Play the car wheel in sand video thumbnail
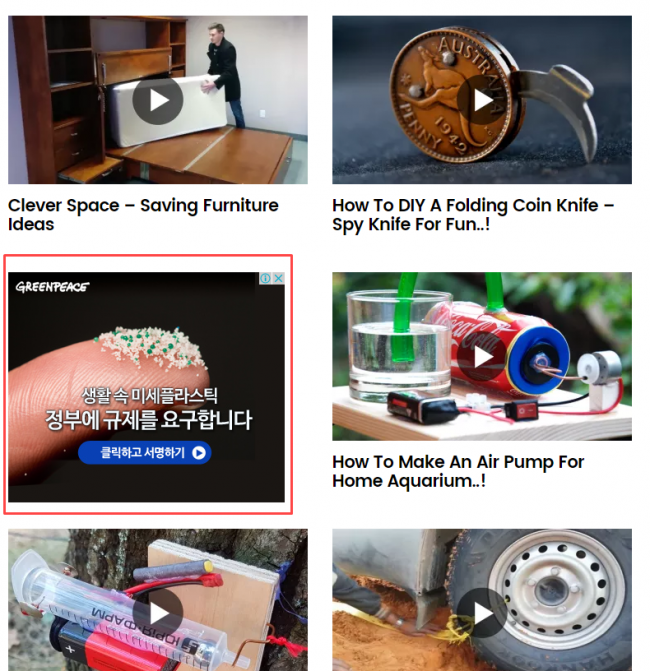Image resolution: width=650 pixels, height=671 pixels. point(482,612)
